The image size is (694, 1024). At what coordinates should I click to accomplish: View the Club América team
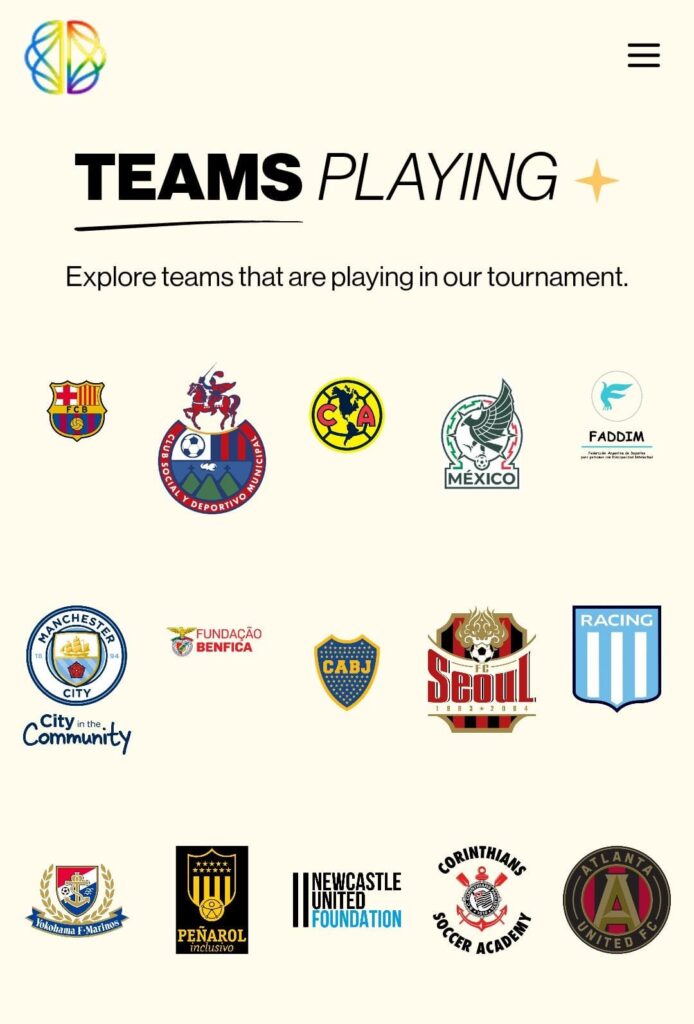point(346,415)
